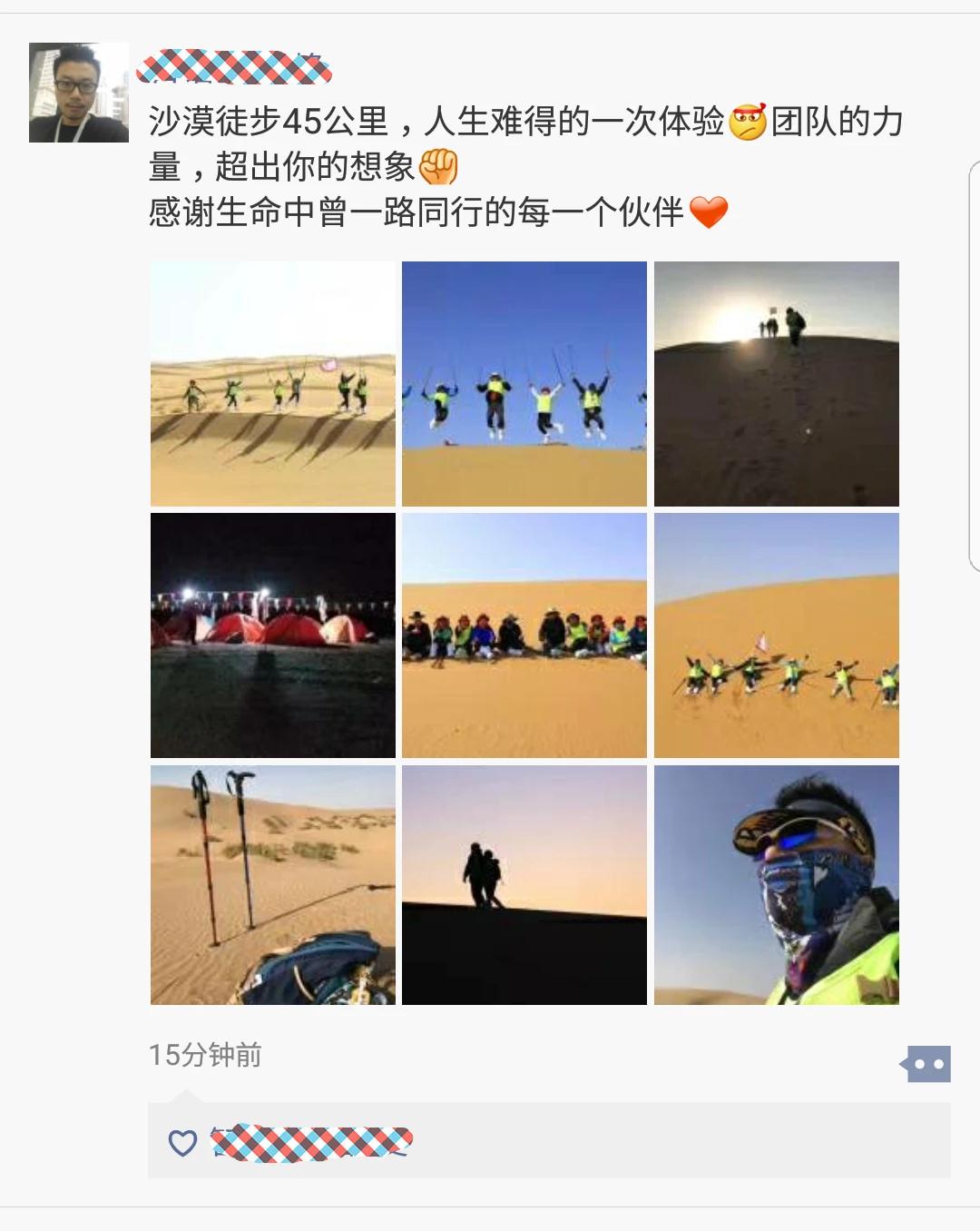
Task: Click the heart icon beside the likers list
Action: (183, 1141)
